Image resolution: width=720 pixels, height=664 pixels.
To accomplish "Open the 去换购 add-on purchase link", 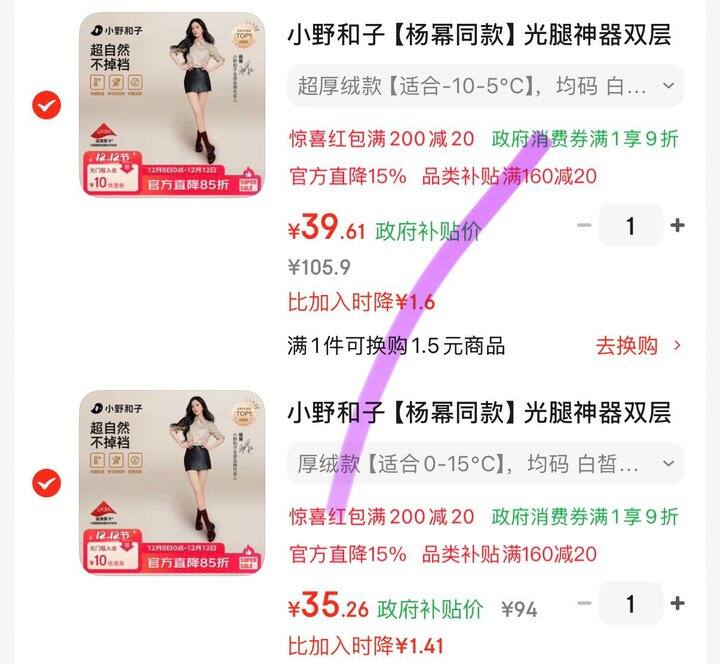I will [x=638, y=346].
